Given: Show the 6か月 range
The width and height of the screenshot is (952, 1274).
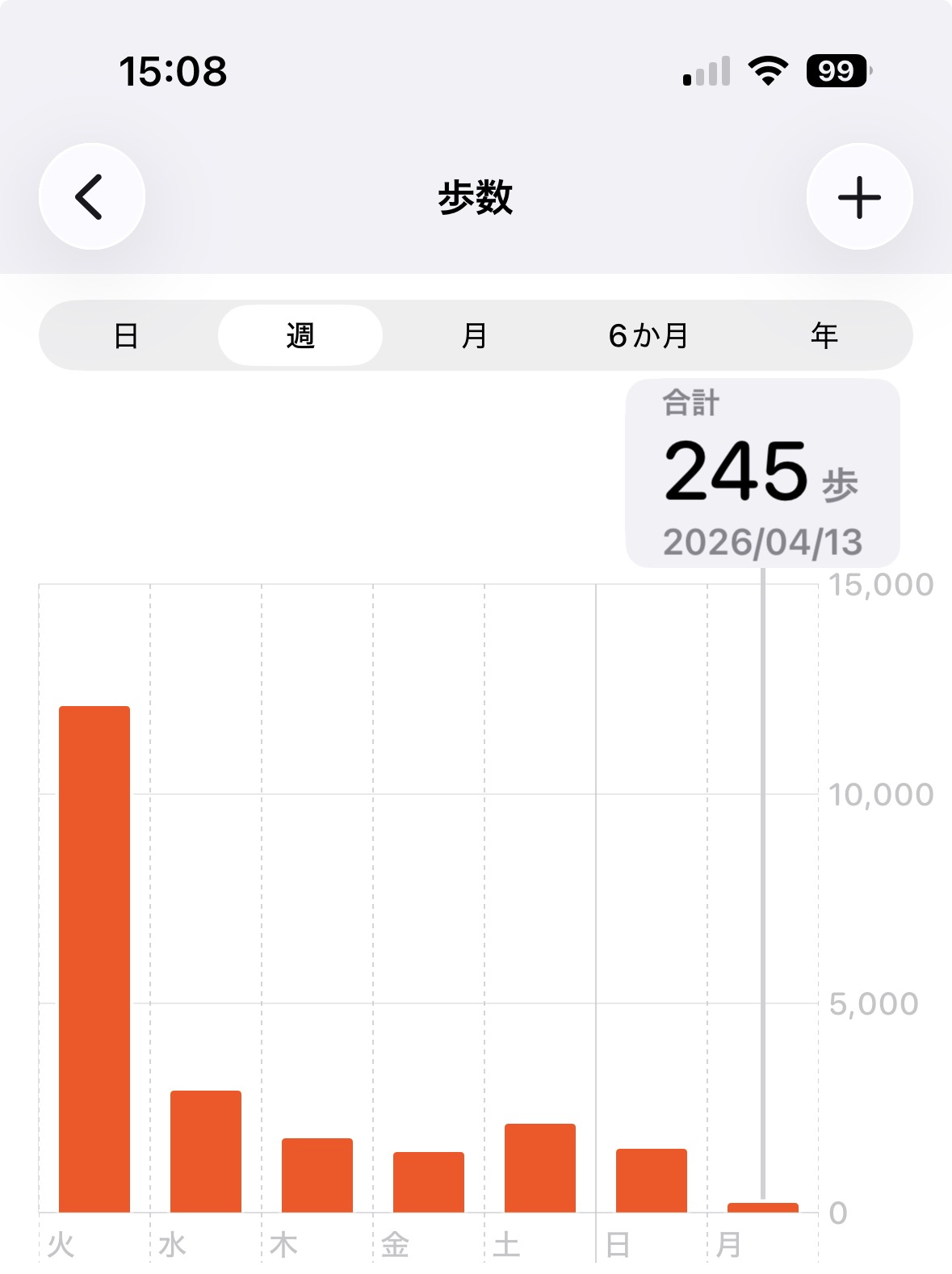Looking at the screenshot, I should coord(648,335).
